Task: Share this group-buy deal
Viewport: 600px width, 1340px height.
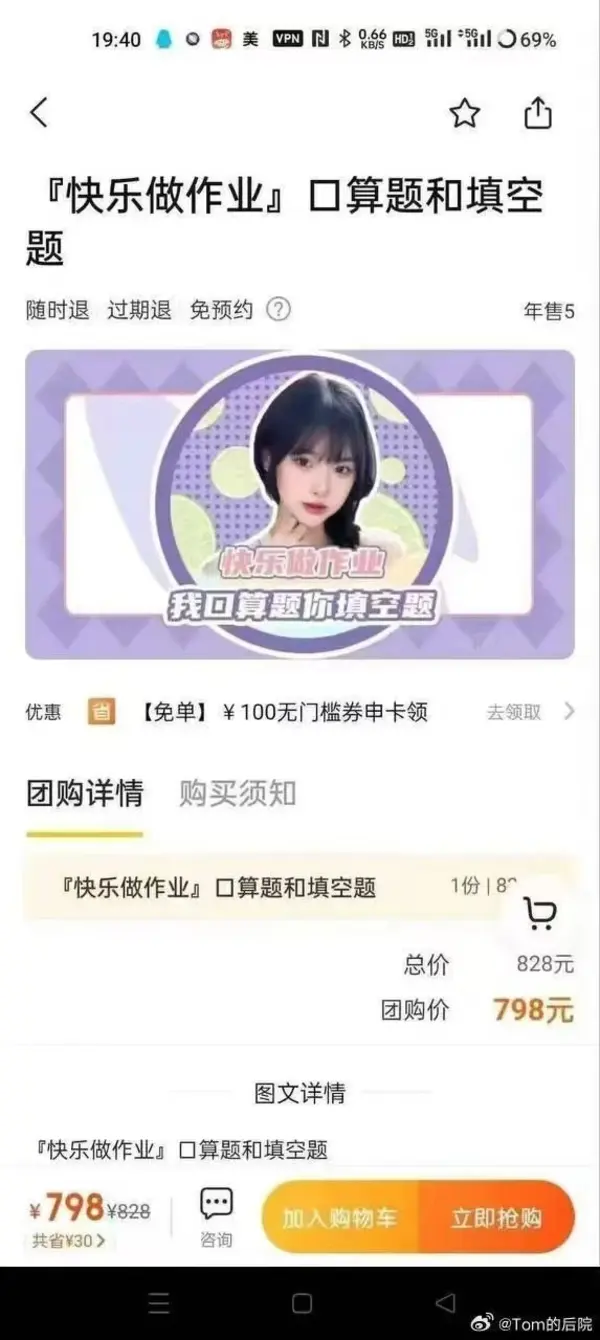Action: click(538, 113)
